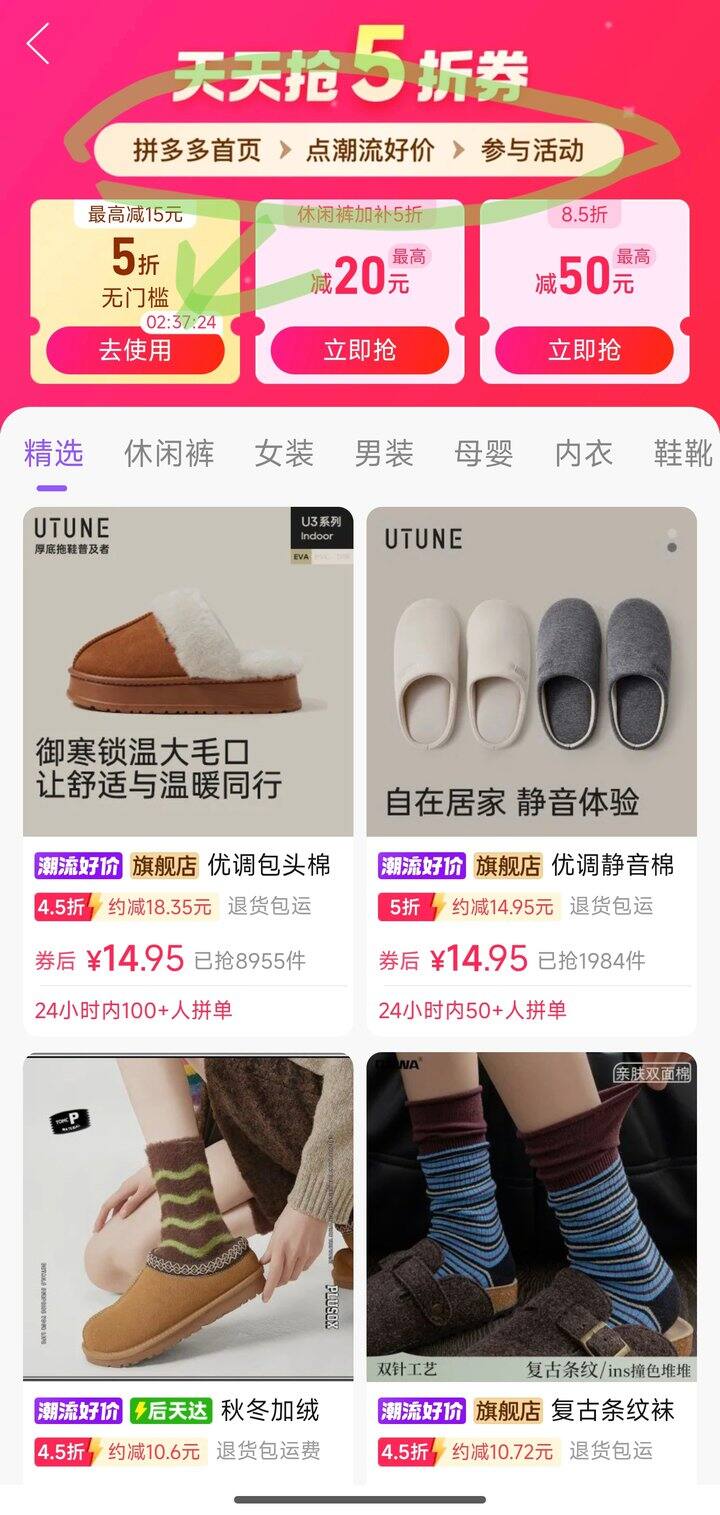Switch to the 鞋靴 tab

click(683, 453)
